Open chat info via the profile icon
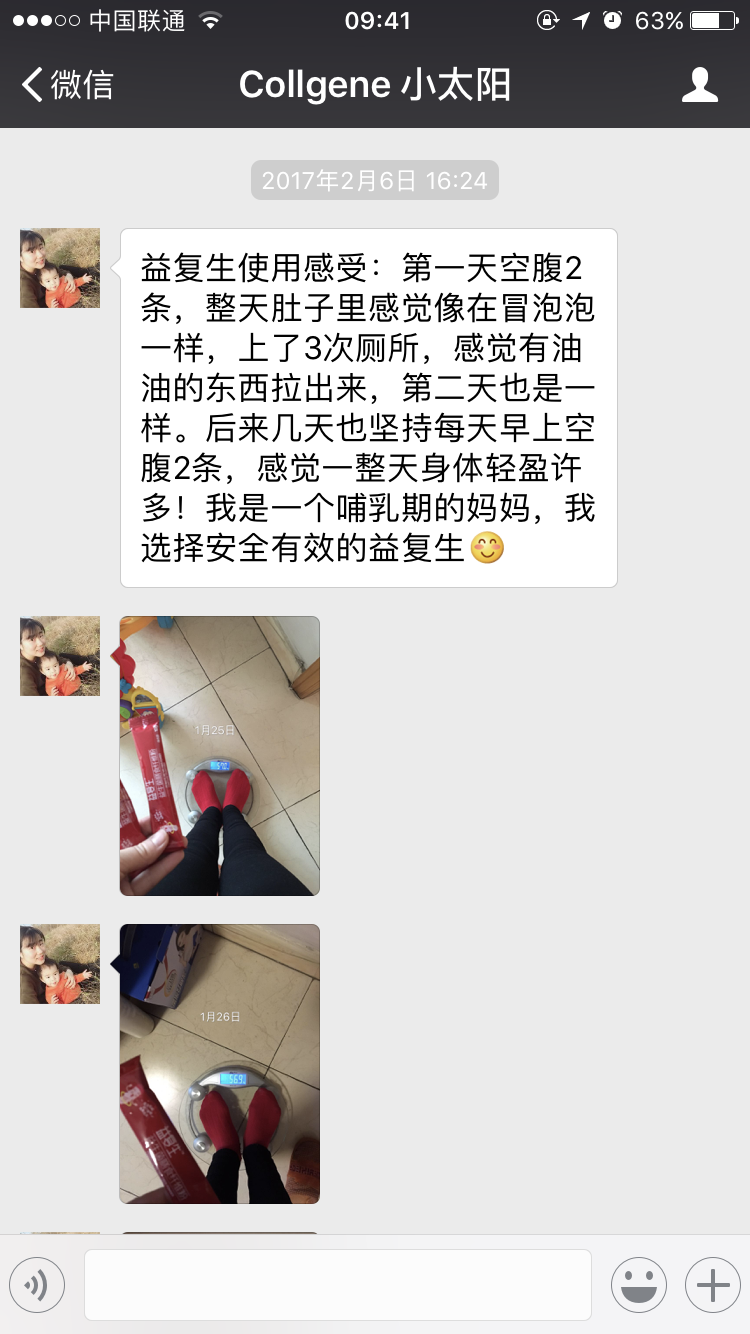750x1334 pixels. [699, 85]
